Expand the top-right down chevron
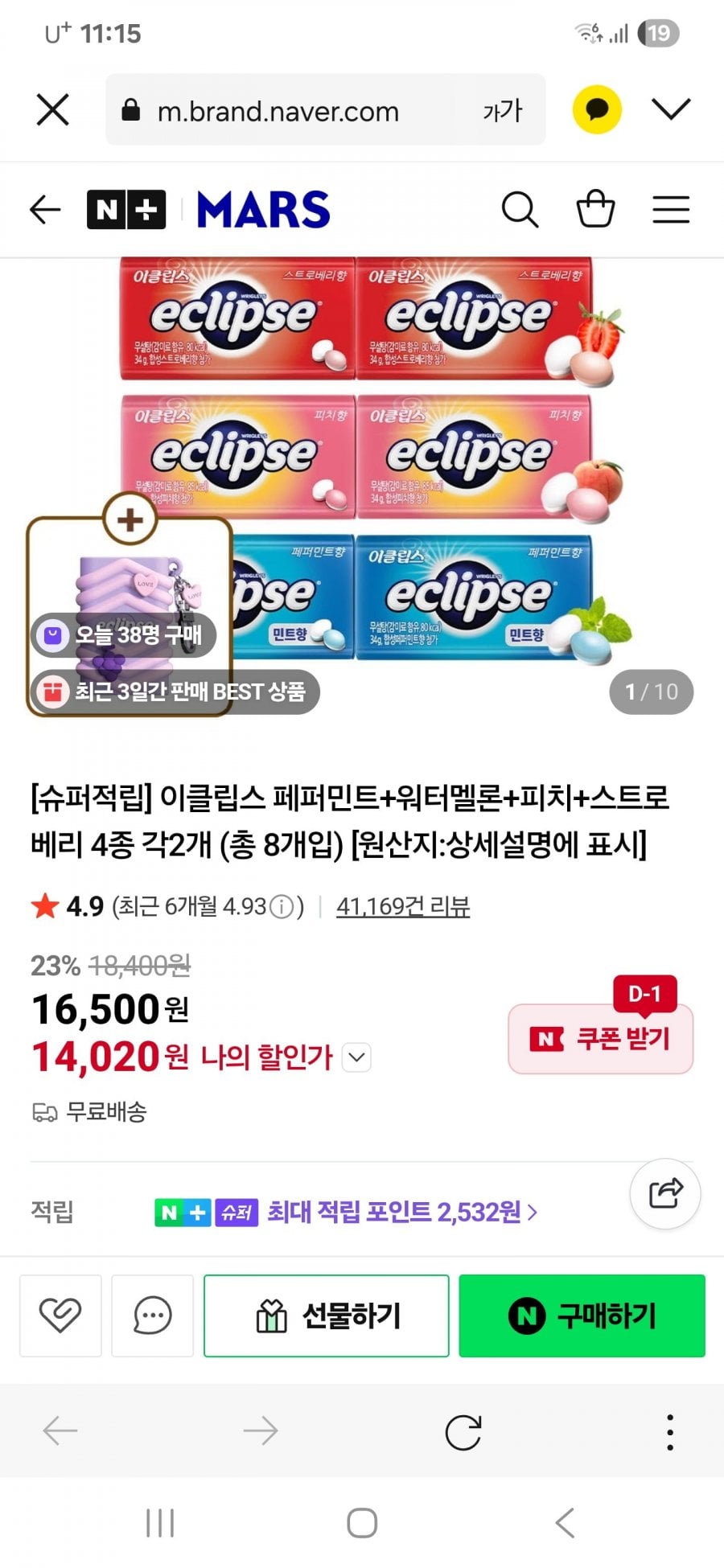Image resolution: width=724 pixels, height=1568 pixels. (671, 109)
